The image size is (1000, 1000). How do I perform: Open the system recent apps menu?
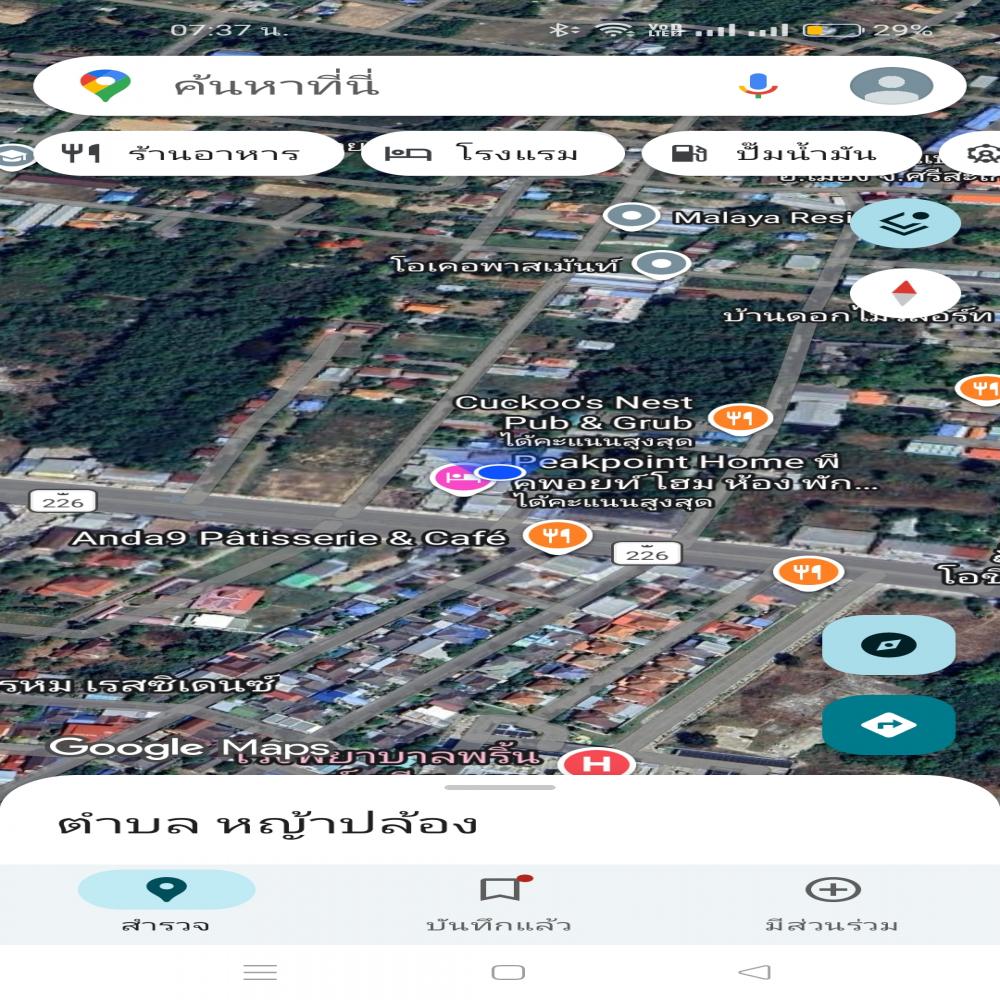260,972
